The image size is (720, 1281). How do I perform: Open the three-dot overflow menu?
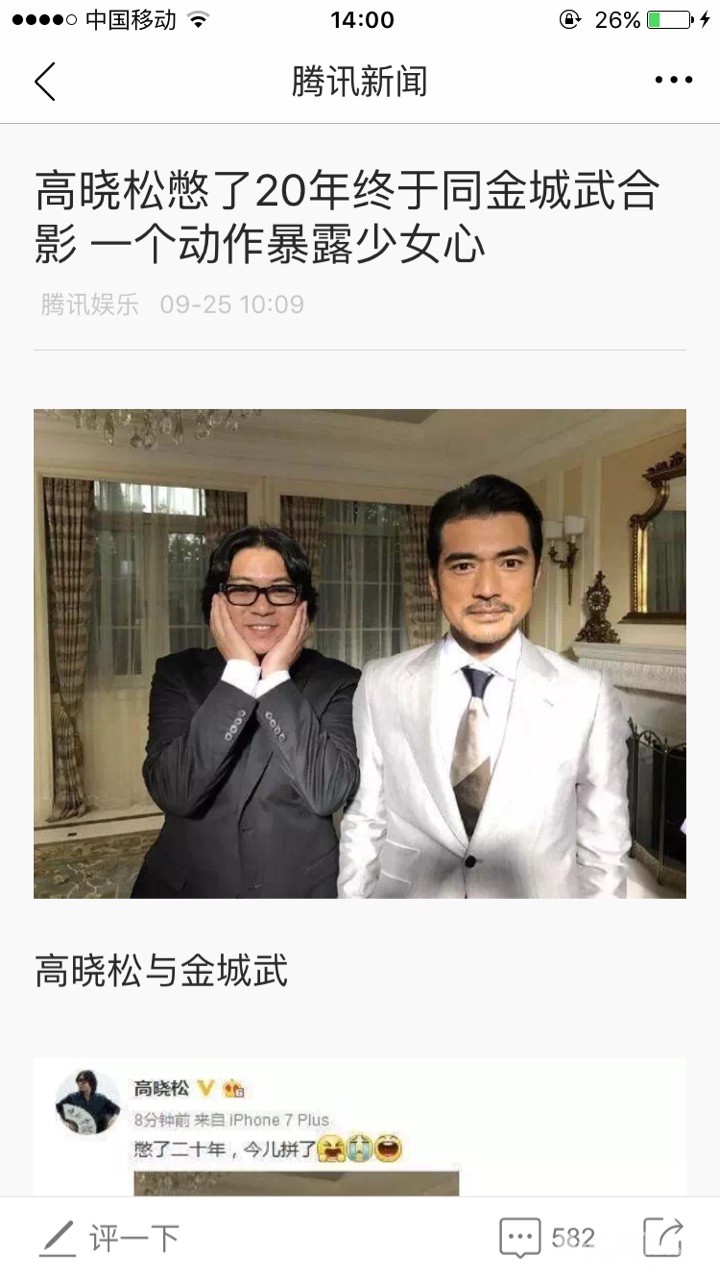[673, 81]
